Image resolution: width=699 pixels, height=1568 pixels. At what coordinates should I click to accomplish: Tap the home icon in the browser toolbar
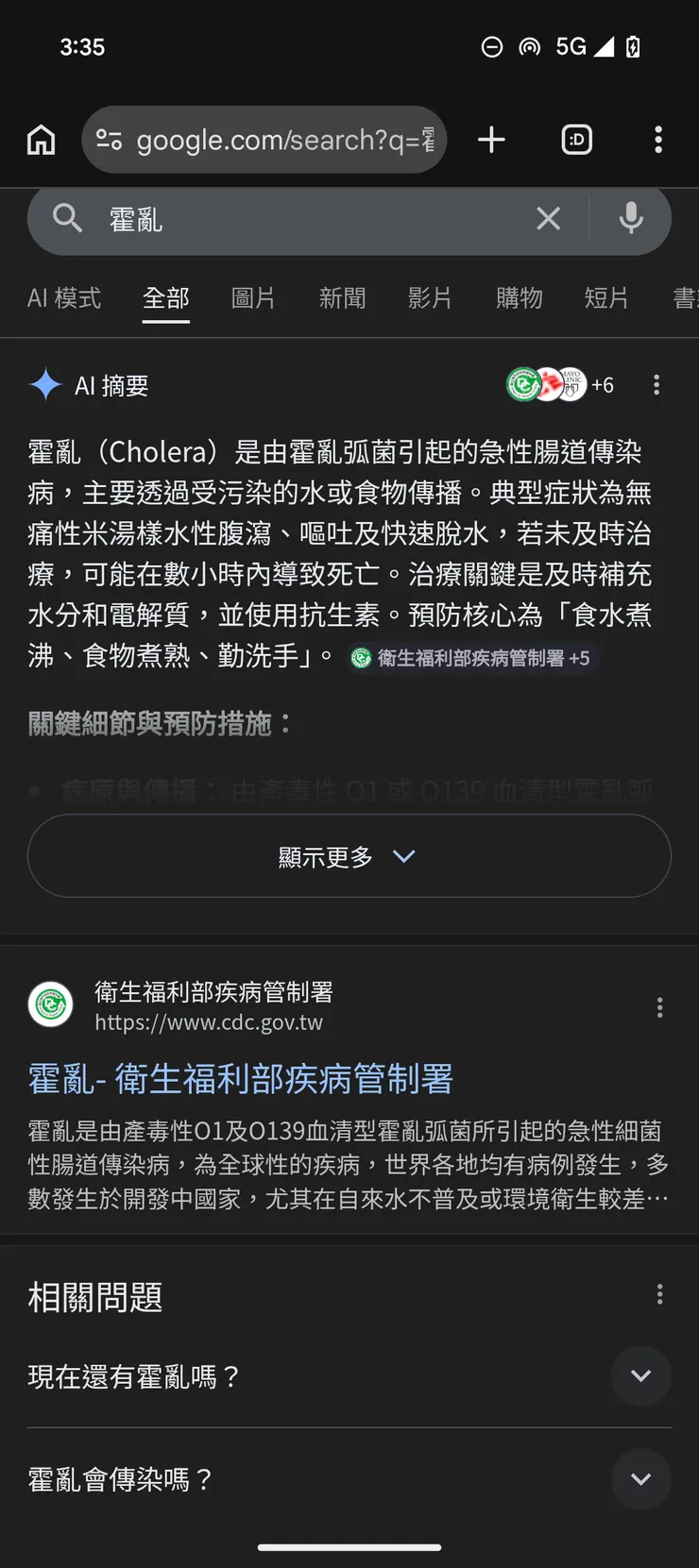tap(41, 139)
